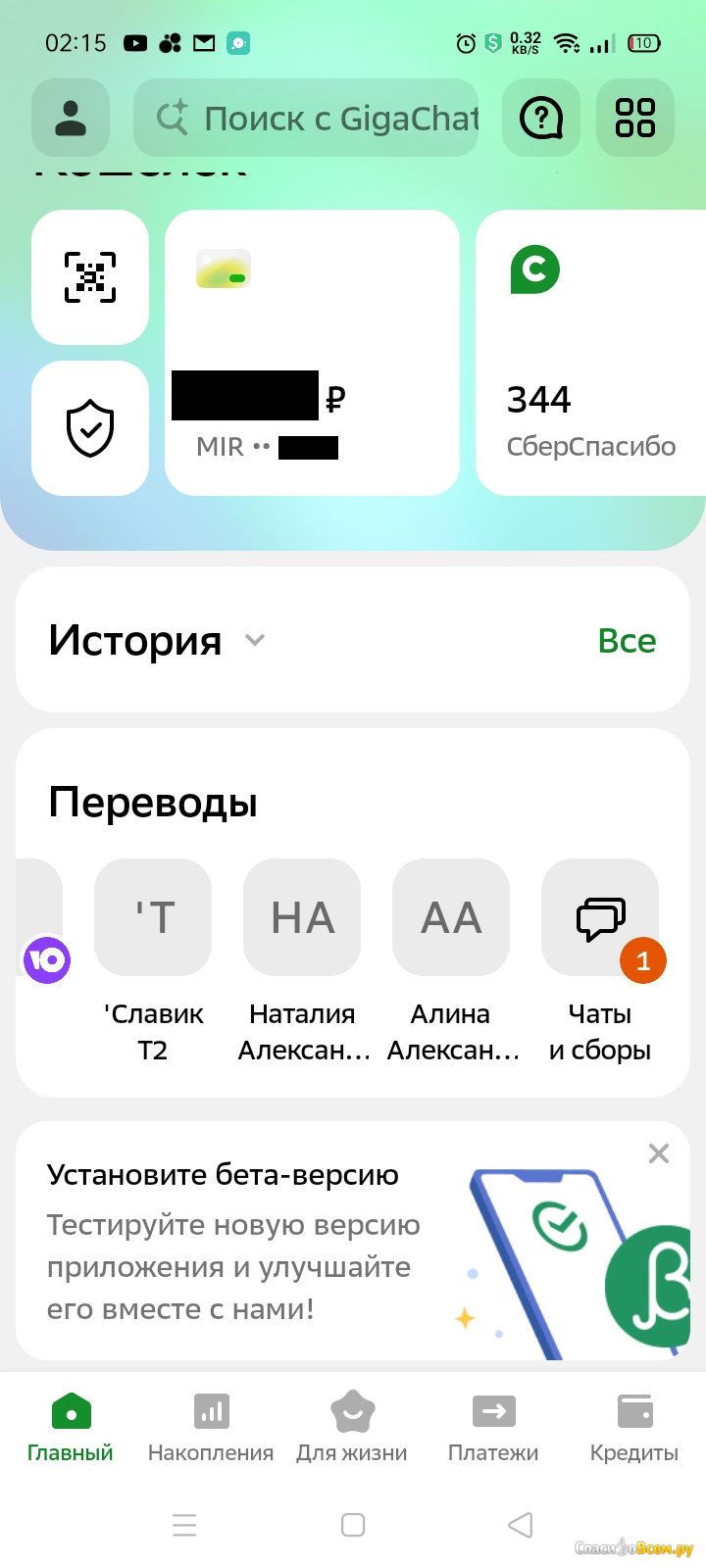706x1568 pixels.
Task: Open Чаты и сборы
Action: click(600, 962)
